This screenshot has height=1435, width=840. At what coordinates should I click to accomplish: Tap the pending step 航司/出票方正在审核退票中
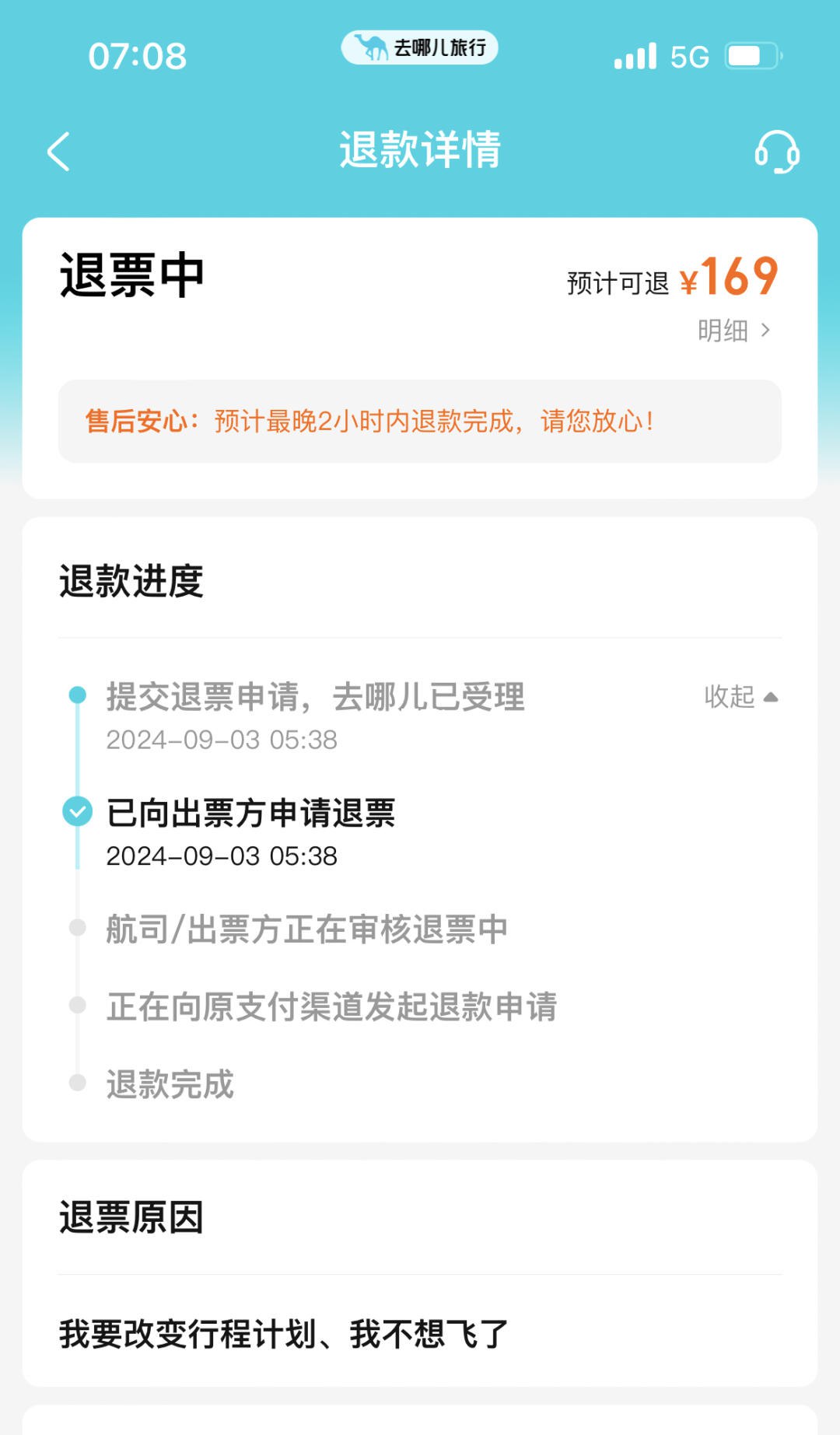tap(306, 930)
